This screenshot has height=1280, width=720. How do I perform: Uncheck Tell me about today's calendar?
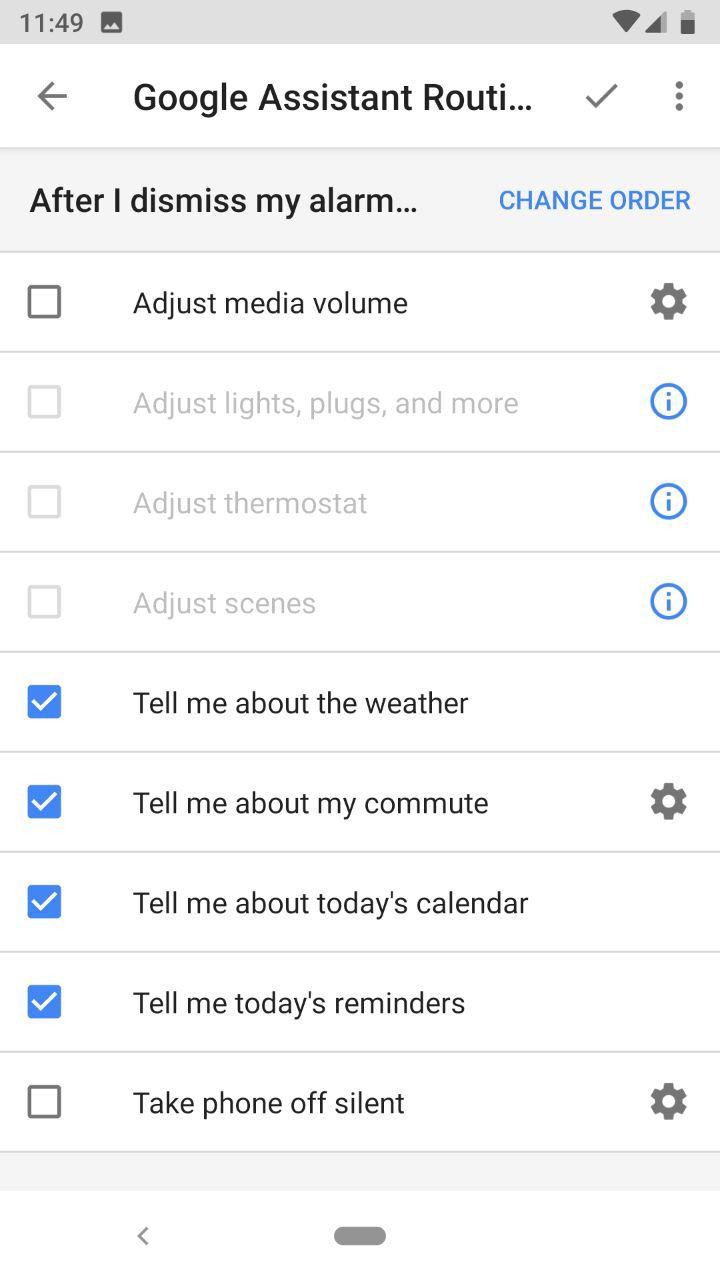coord(44,901)
